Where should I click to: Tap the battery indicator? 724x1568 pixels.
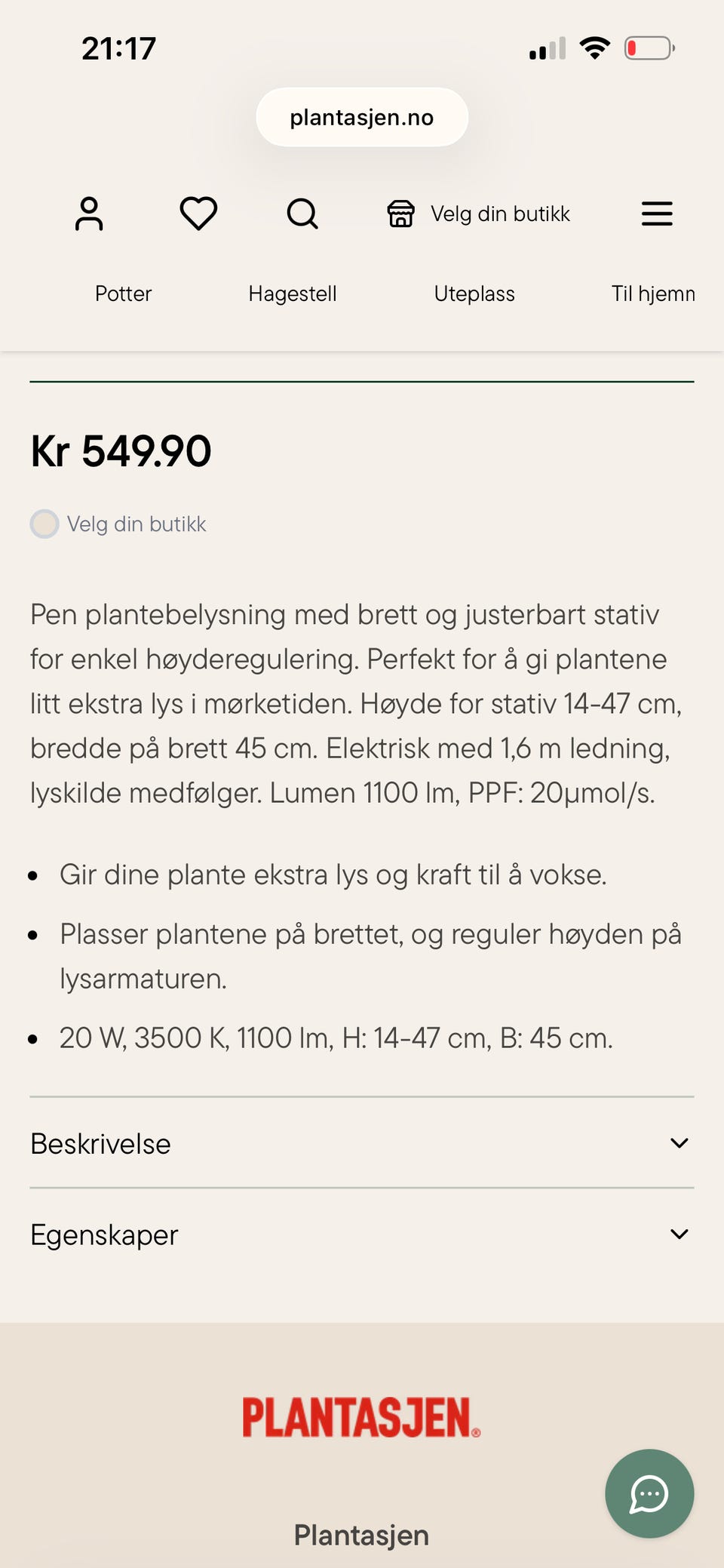[x=647, y=47]
